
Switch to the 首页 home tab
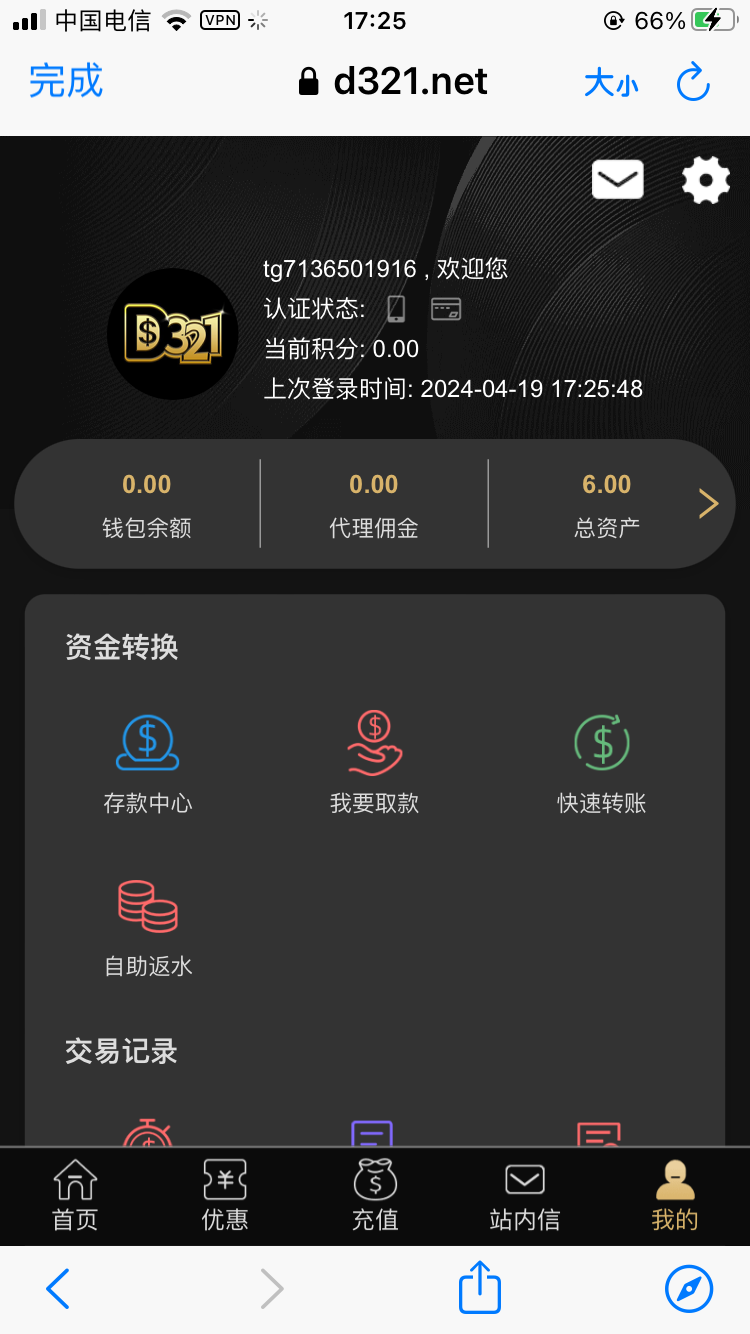coord(74,1196)
